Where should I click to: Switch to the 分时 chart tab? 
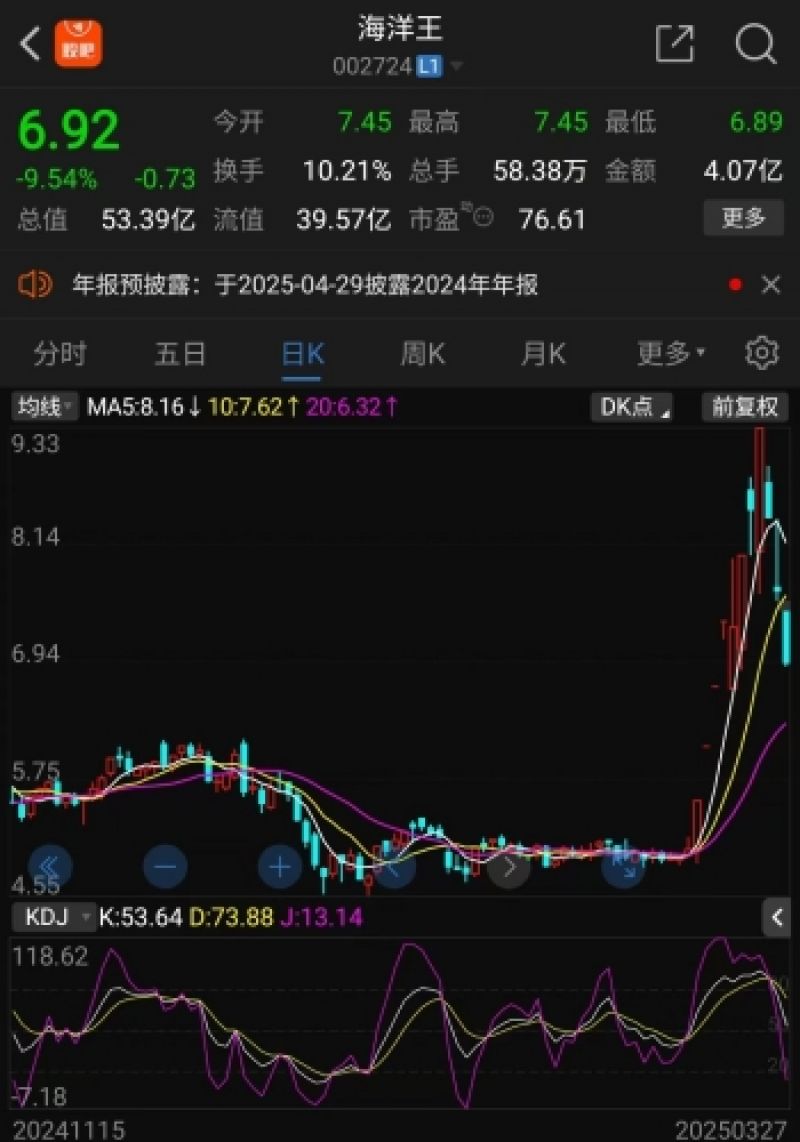point(60,353)
